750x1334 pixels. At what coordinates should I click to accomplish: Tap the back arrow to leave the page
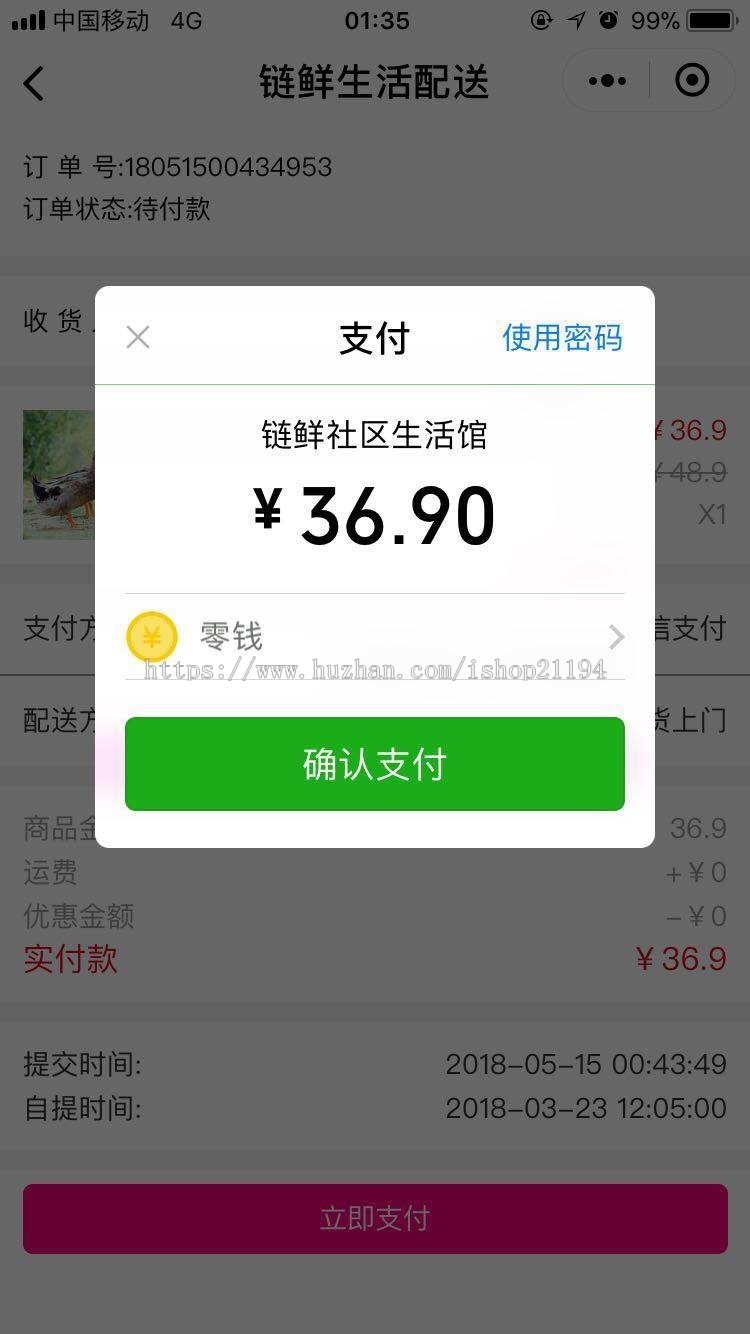pos(34,84)
